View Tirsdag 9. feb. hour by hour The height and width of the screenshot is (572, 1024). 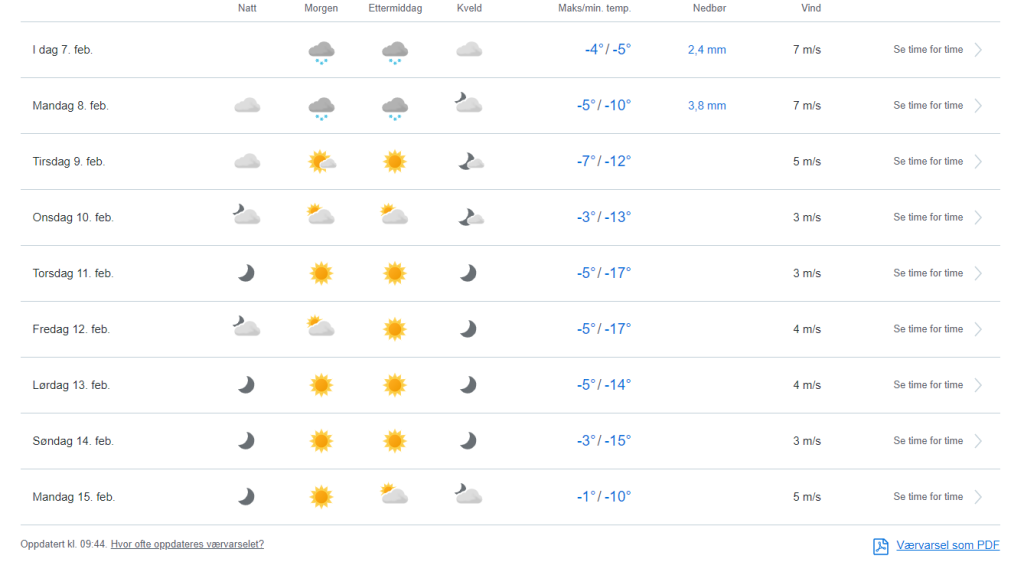point(937,161)
